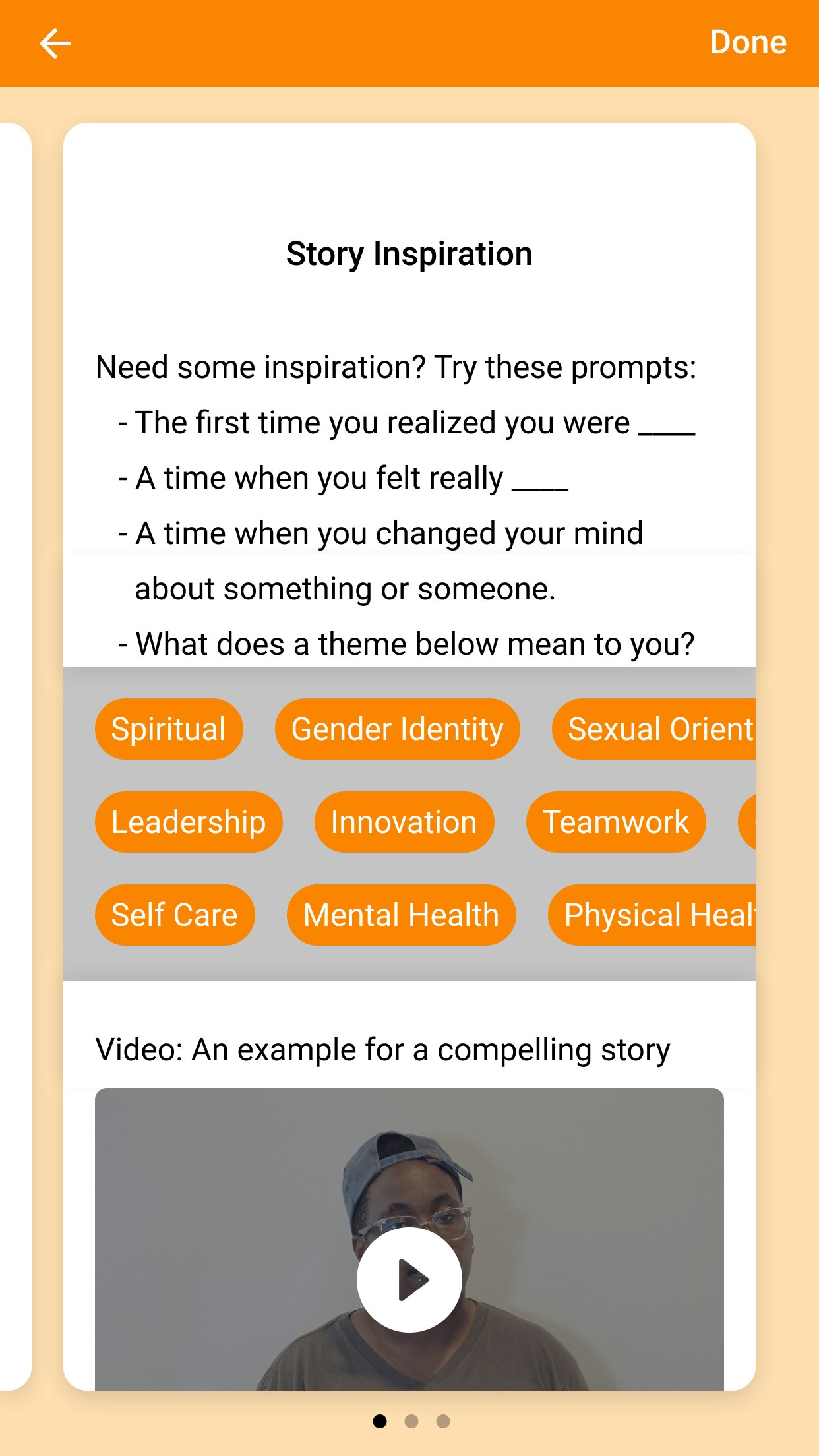The width and height of the screenshot is (819, 1456).
Task: Select the Spiritual theme chip
Action: (169, 729)
